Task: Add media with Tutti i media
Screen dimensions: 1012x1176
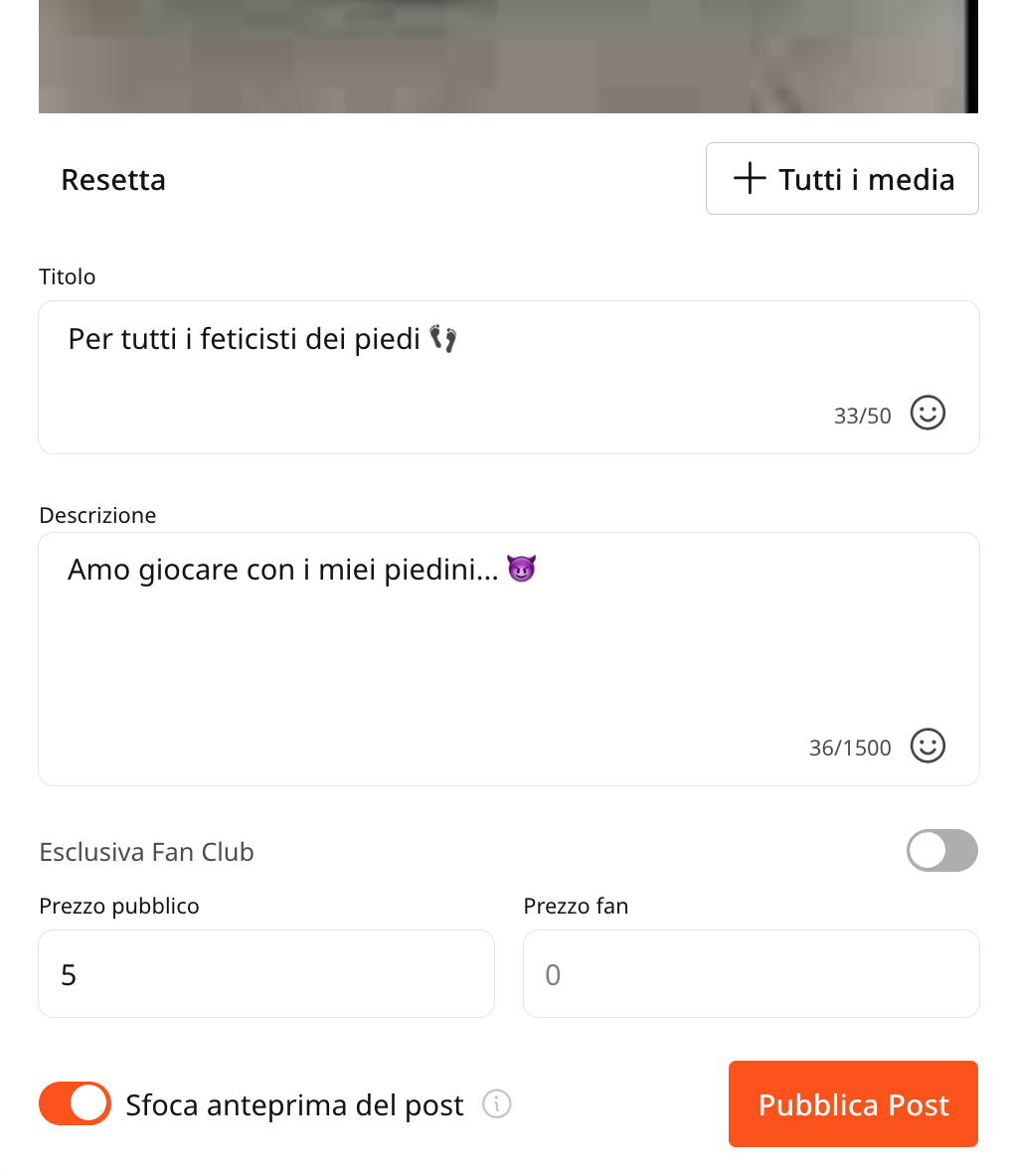Action: point(842,179)
